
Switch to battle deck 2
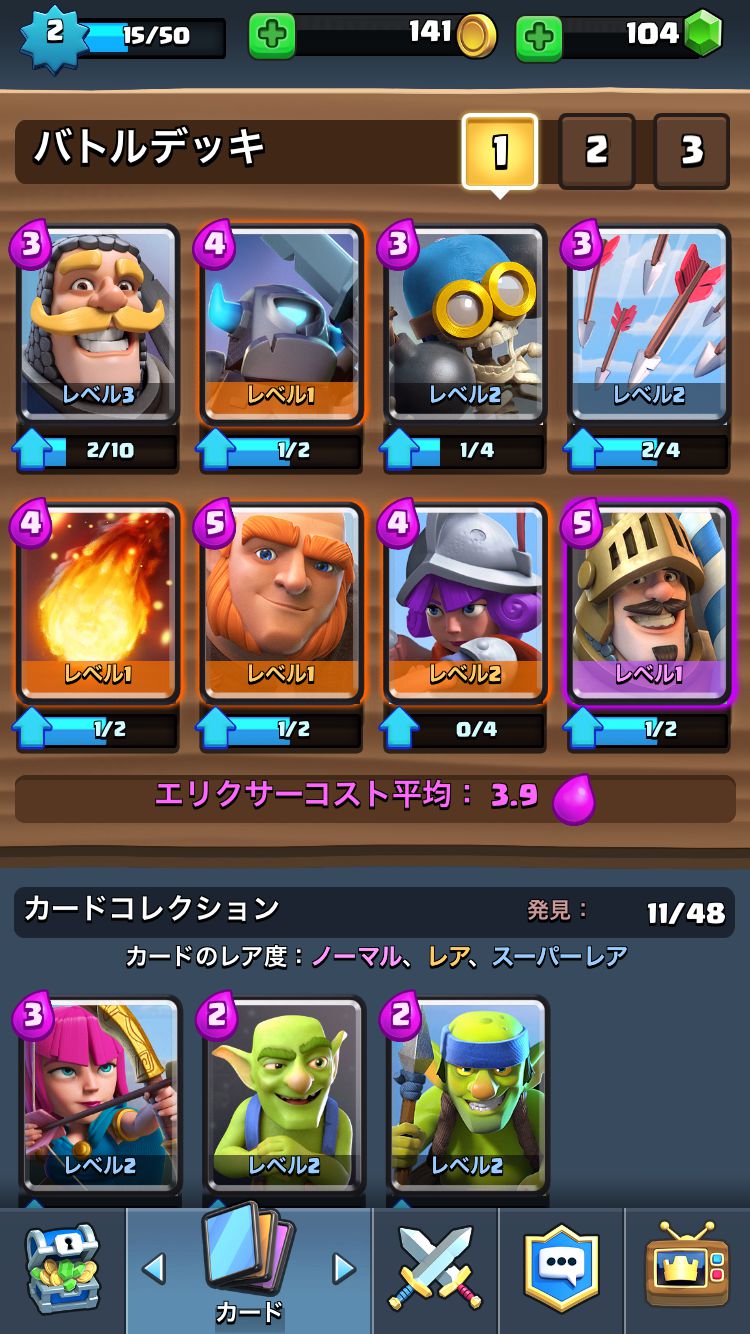[596, 151]
